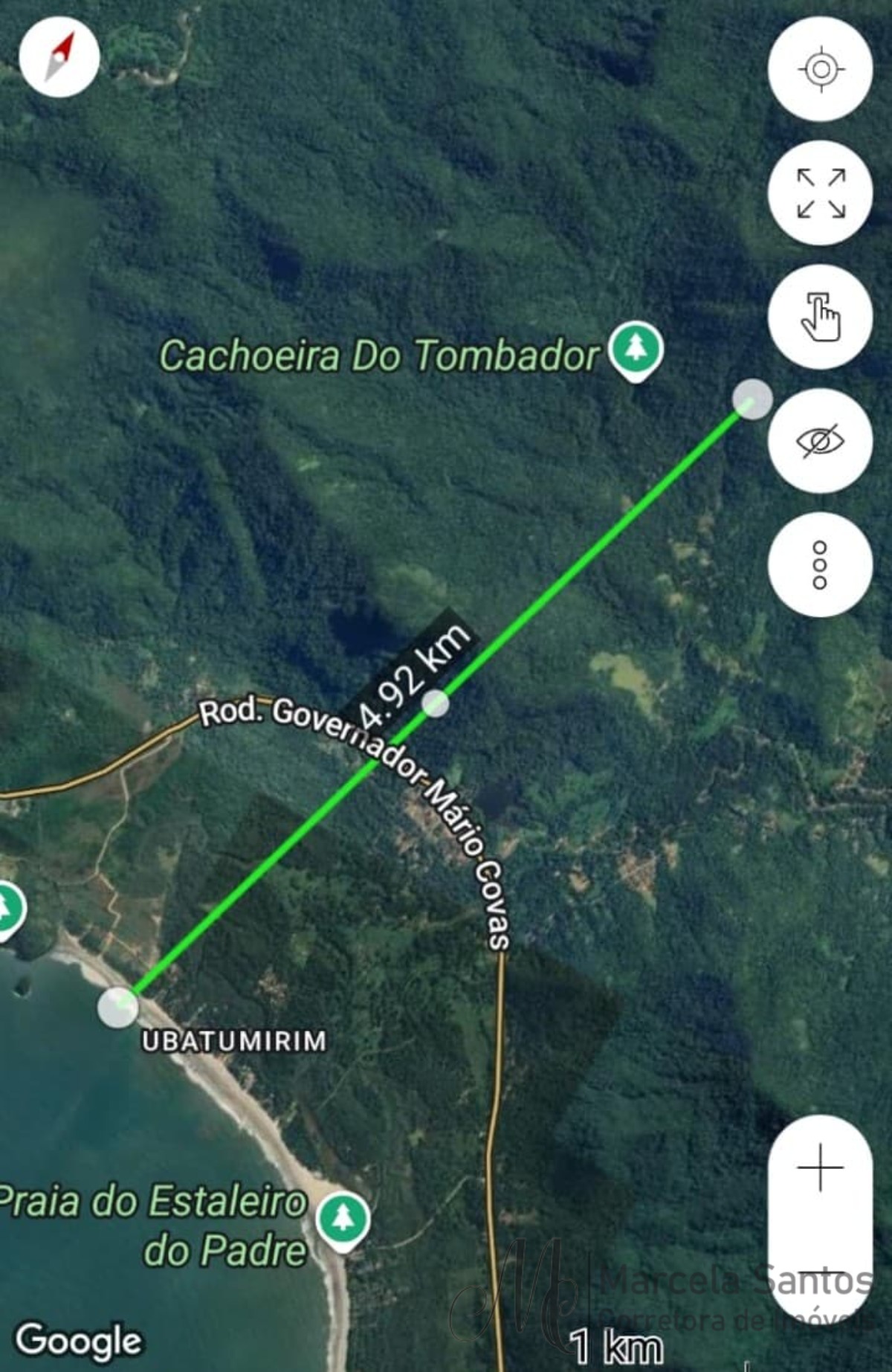This screenshot has width=892, height=1372.
Task: Open the Praia do Estaleiro do Padre marker
Action: click(343, 1219)
